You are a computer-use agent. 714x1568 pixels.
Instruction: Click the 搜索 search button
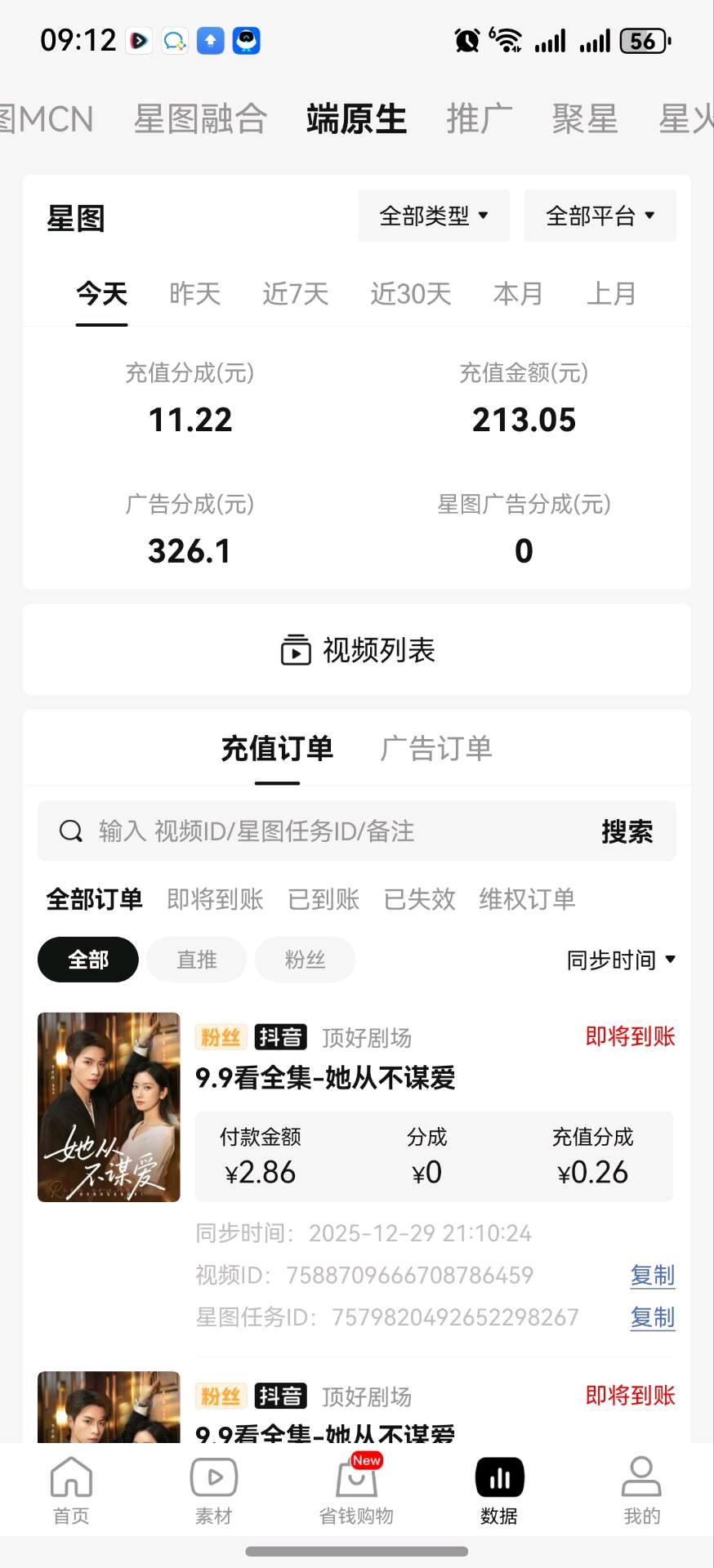point(627,831)
